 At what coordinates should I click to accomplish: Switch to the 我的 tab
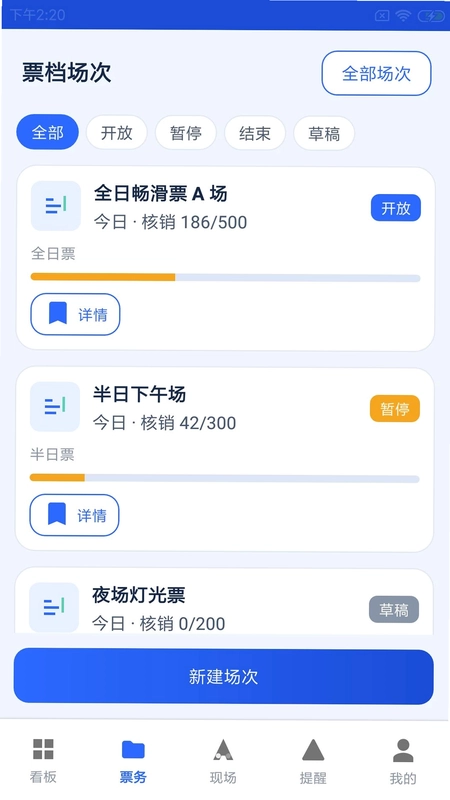[403, 761]
